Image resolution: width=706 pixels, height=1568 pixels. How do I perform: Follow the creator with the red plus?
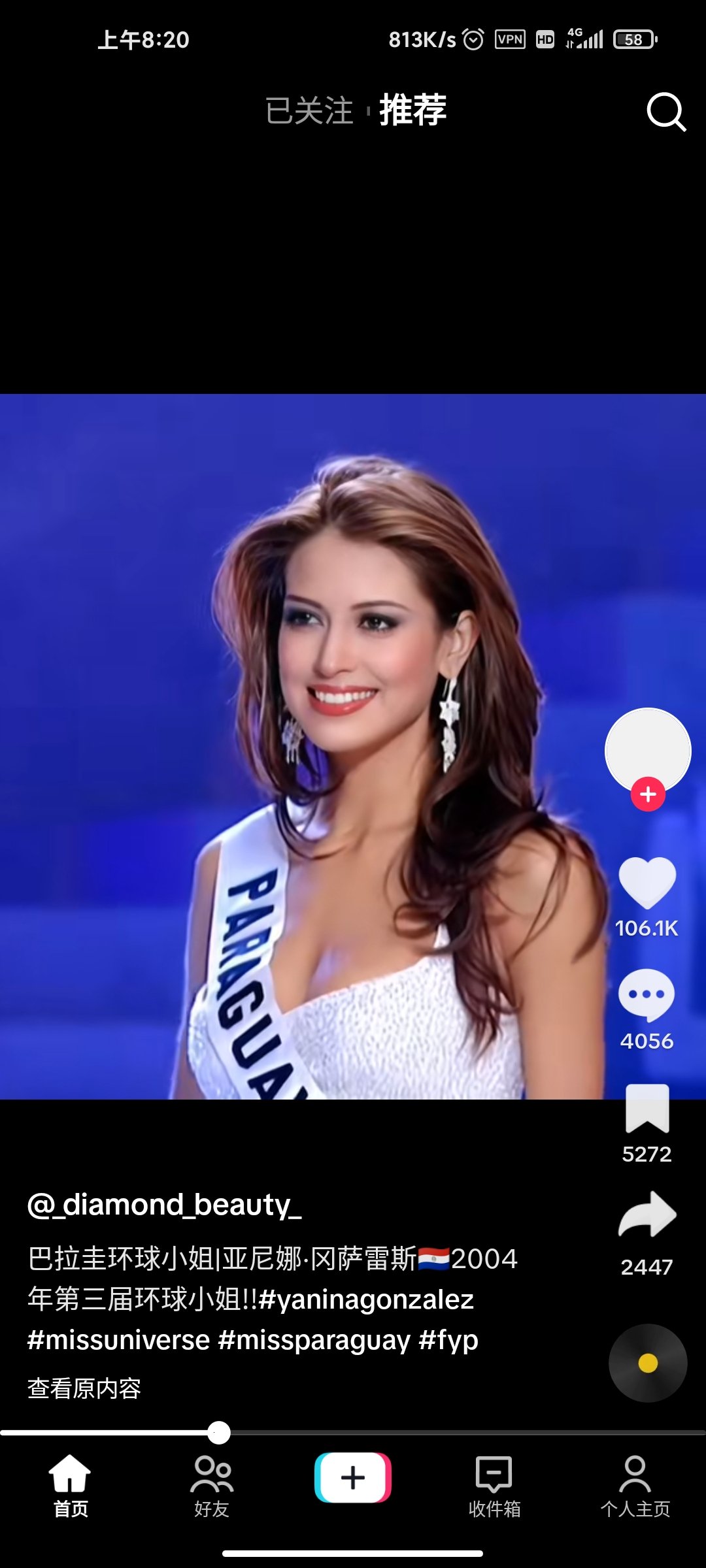tap(648, 794)
